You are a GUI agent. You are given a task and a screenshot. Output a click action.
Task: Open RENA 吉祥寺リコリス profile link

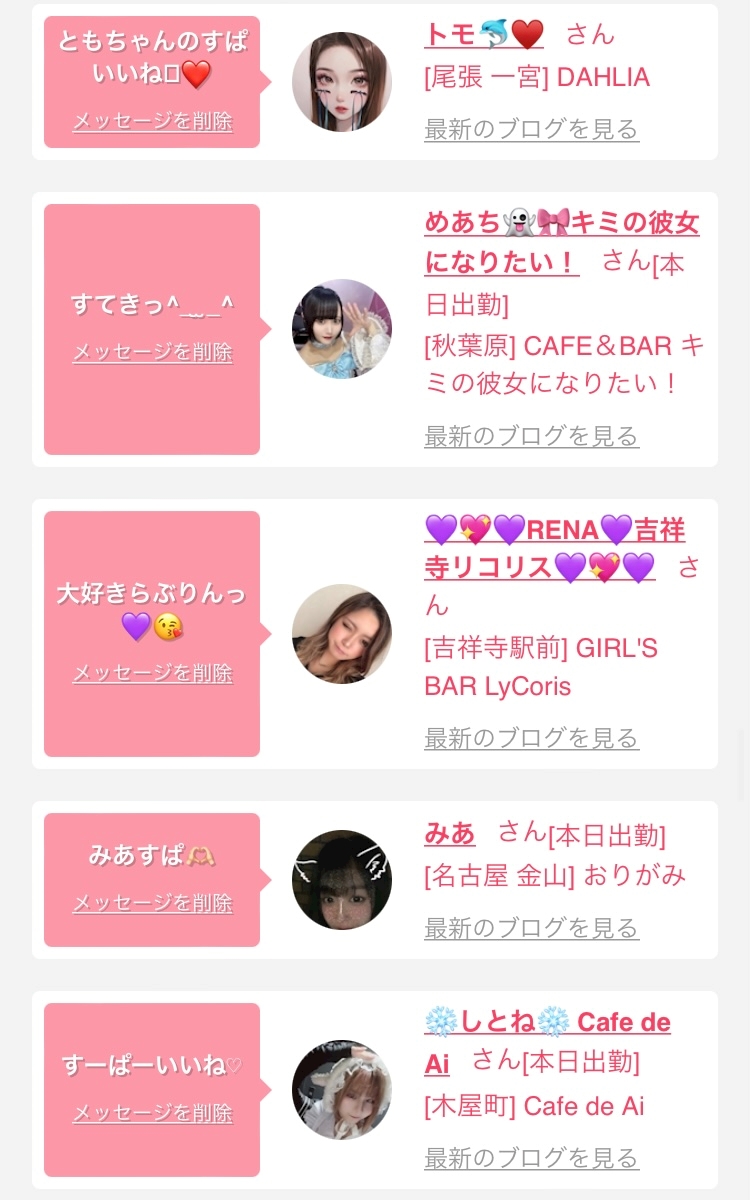click(555, 548)
